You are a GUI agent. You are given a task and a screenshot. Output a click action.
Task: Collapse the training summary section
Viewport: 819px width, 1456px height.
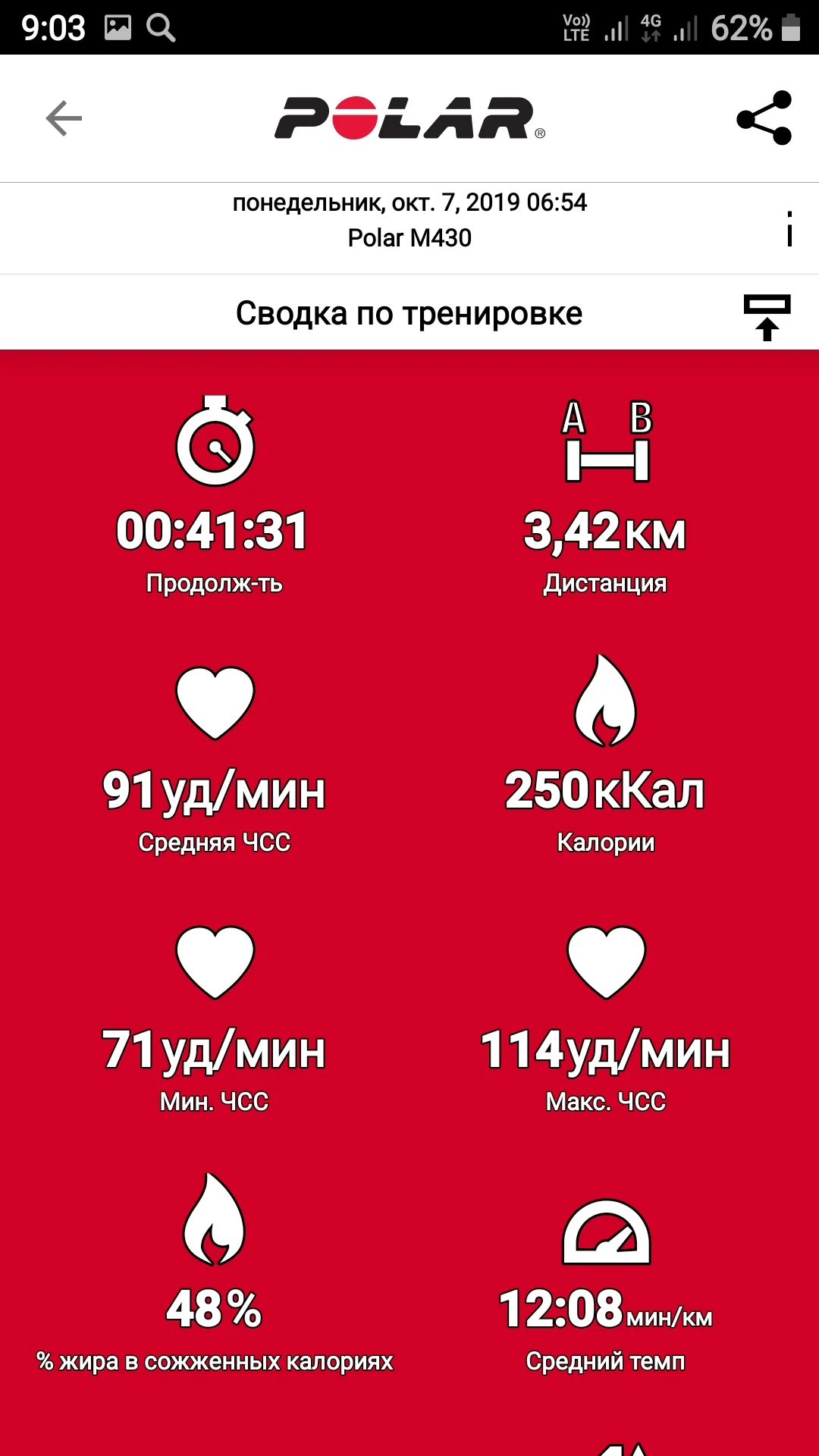tap(767, 317)
